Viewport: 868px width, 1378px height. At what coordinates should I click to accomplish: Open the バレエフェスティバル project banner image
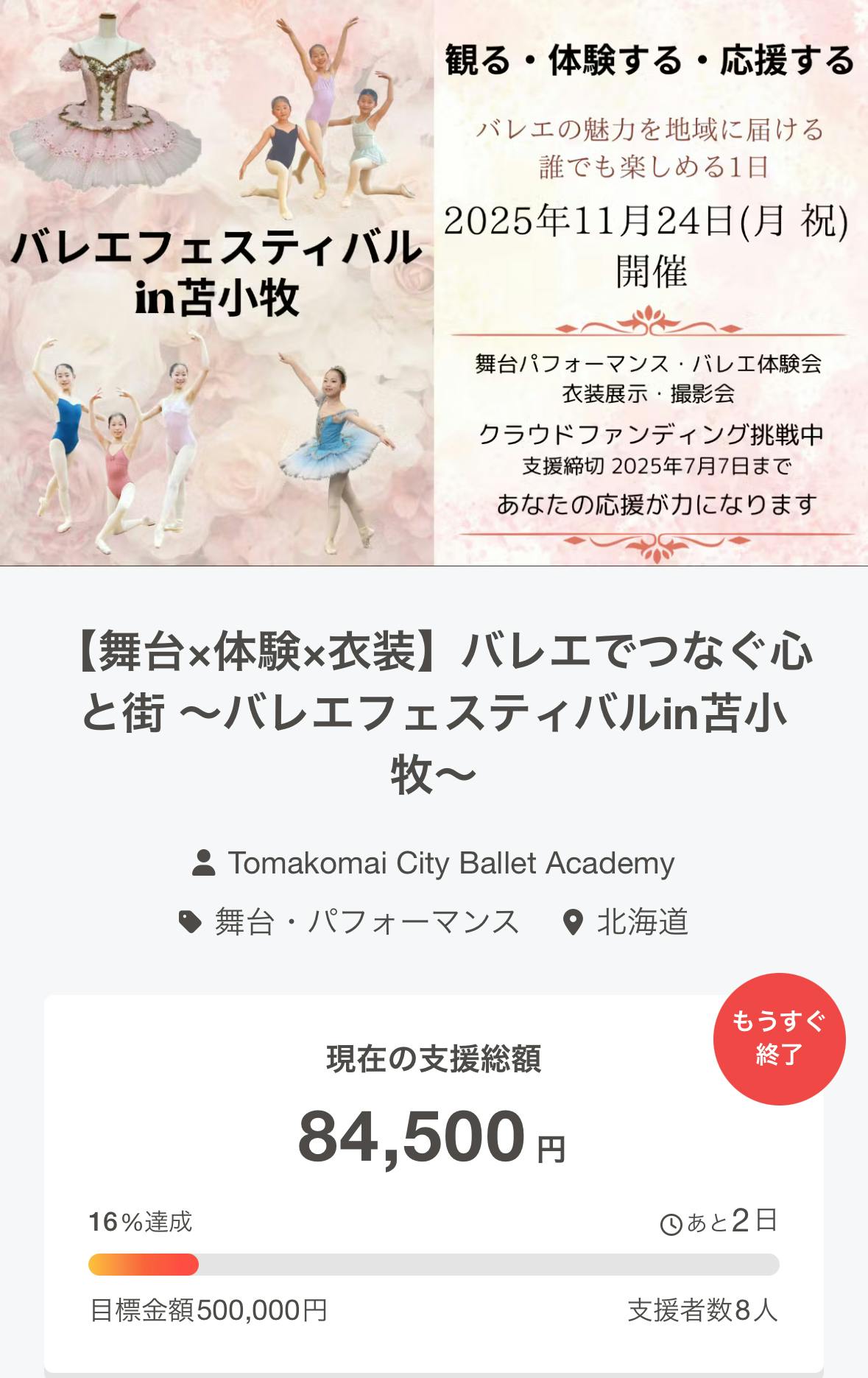tap(434, 283)
